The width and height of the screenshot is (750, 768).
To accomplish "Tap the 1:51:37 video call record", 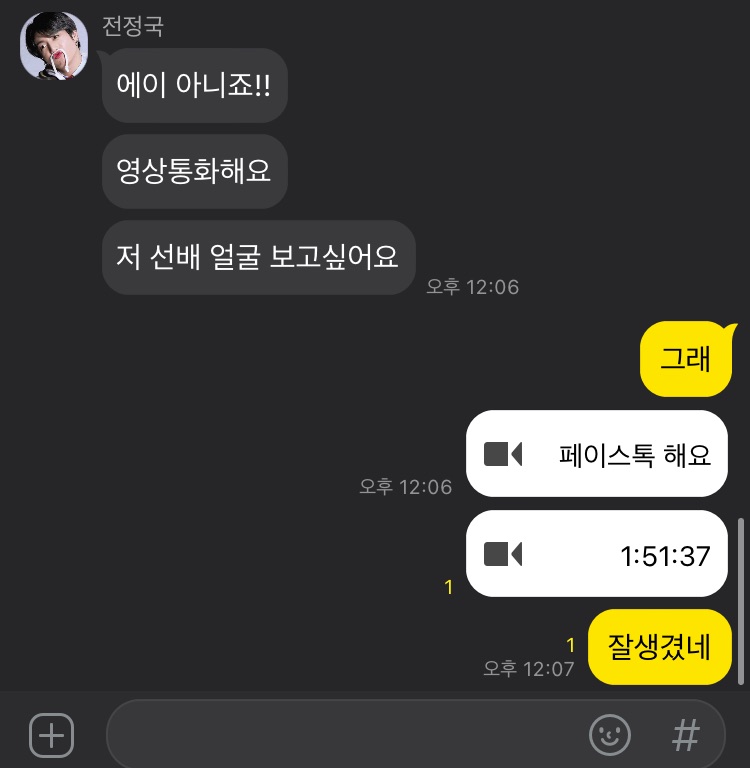I will click(597, 554).
